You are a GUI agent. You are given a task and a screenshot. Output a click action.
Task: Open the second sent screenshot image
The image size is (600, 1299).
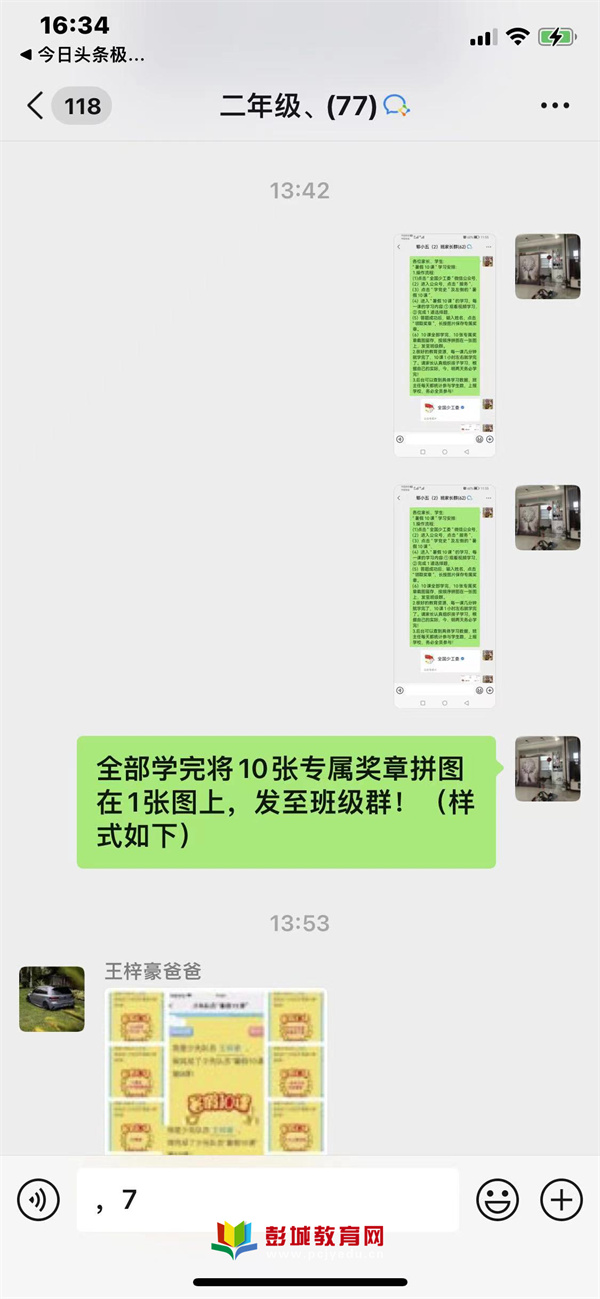tap(444, 596)
